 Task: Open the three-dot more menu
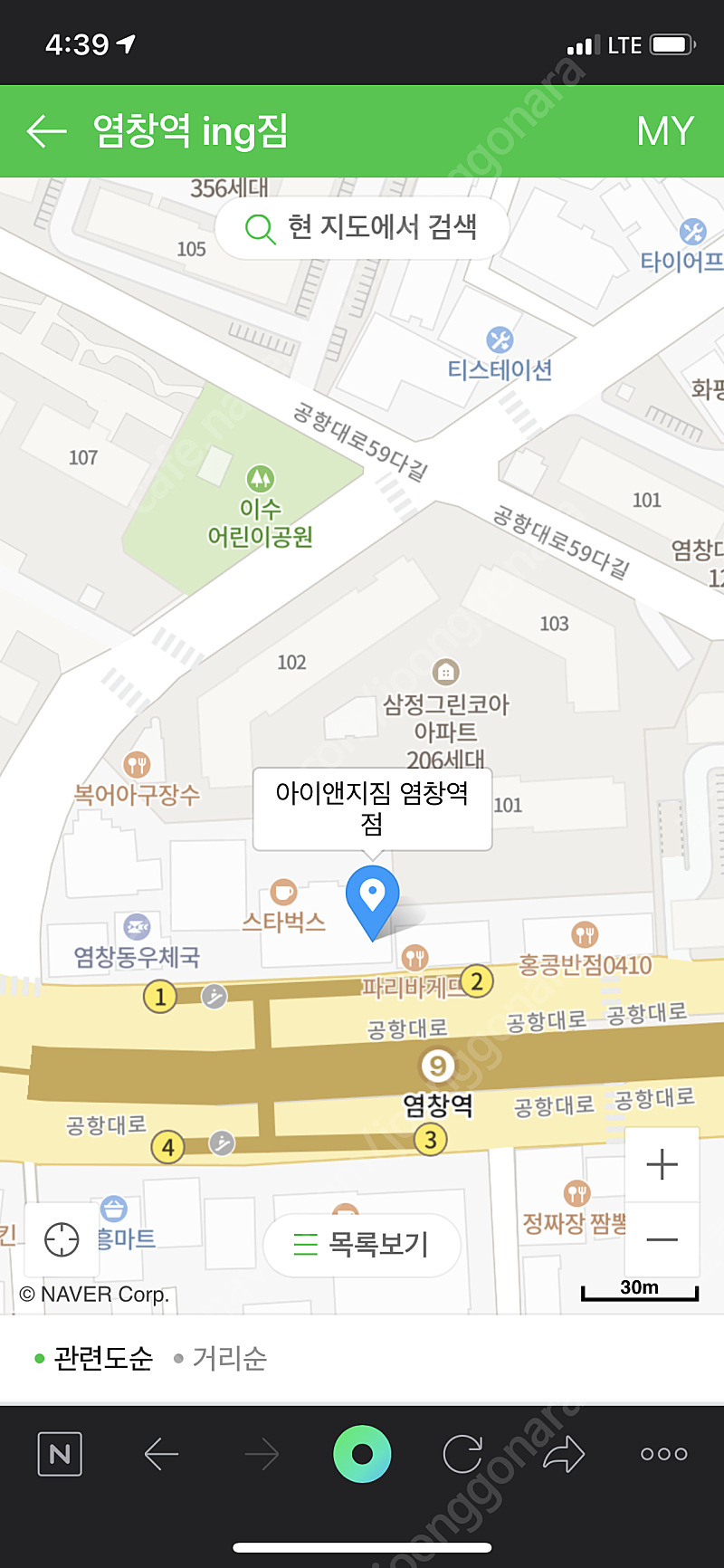[663, 1454]
